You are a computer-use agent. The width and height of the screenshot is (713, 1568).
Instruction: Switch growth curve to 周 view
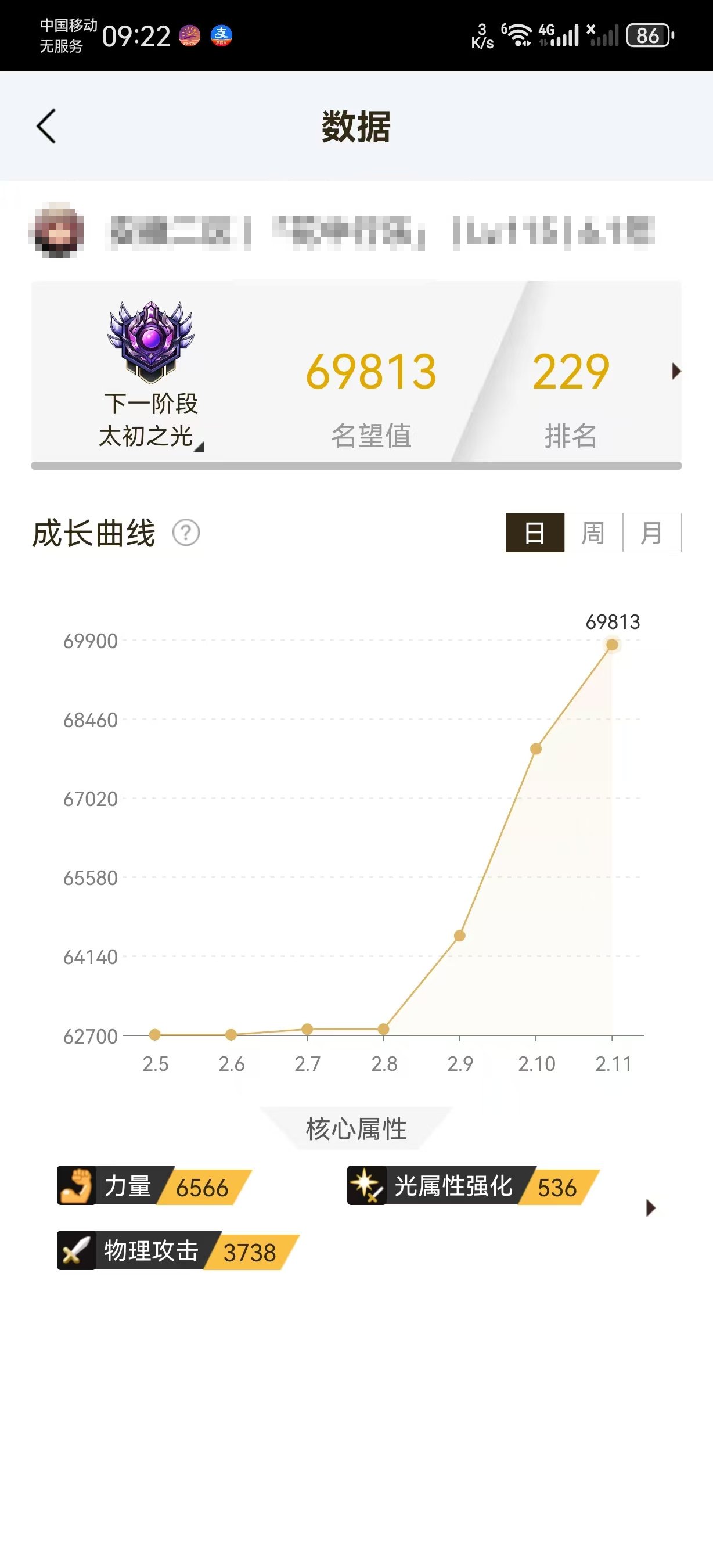coord(593,533)
